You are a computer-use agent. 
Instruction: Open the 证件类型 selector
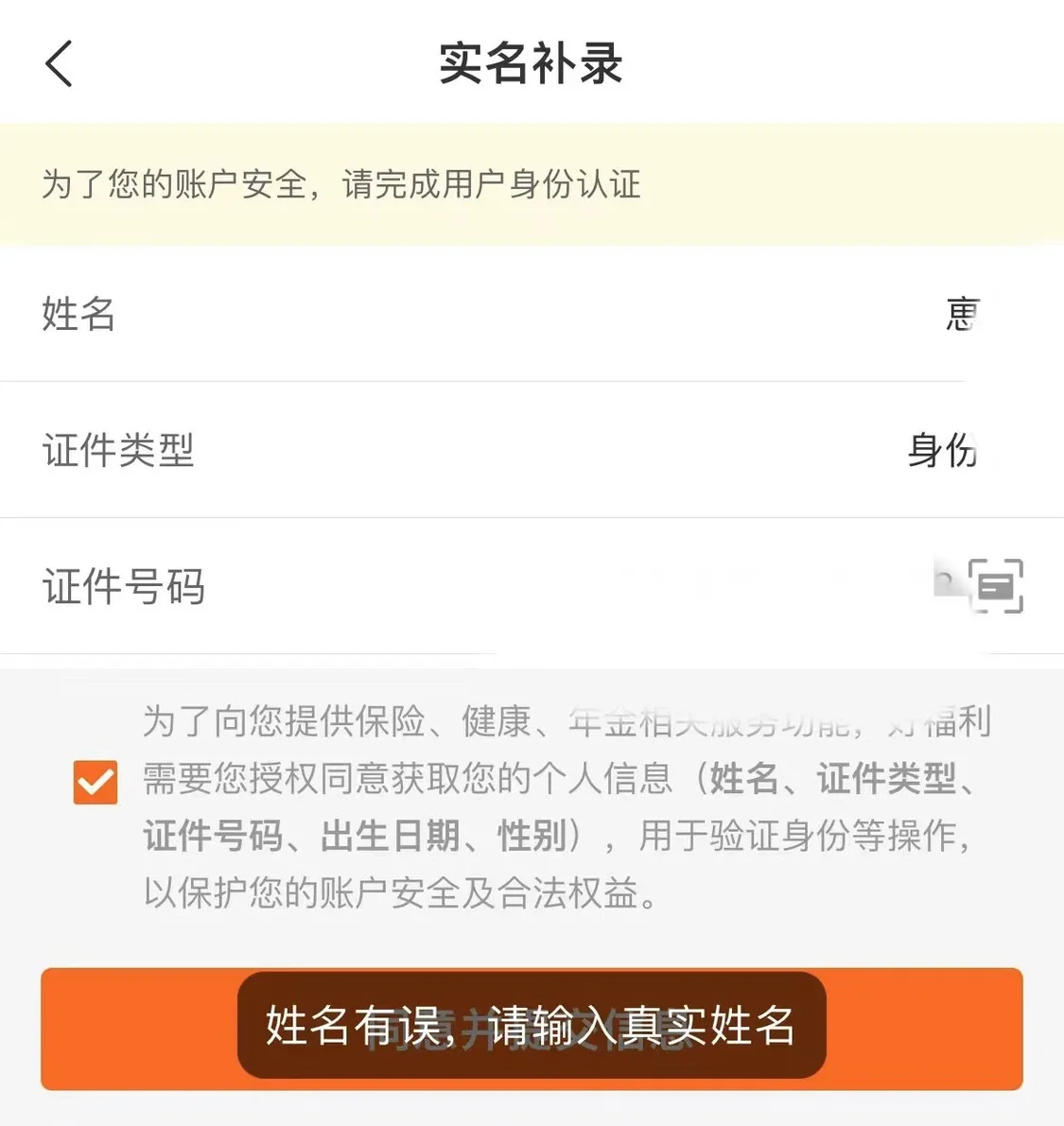click(940, 450)
